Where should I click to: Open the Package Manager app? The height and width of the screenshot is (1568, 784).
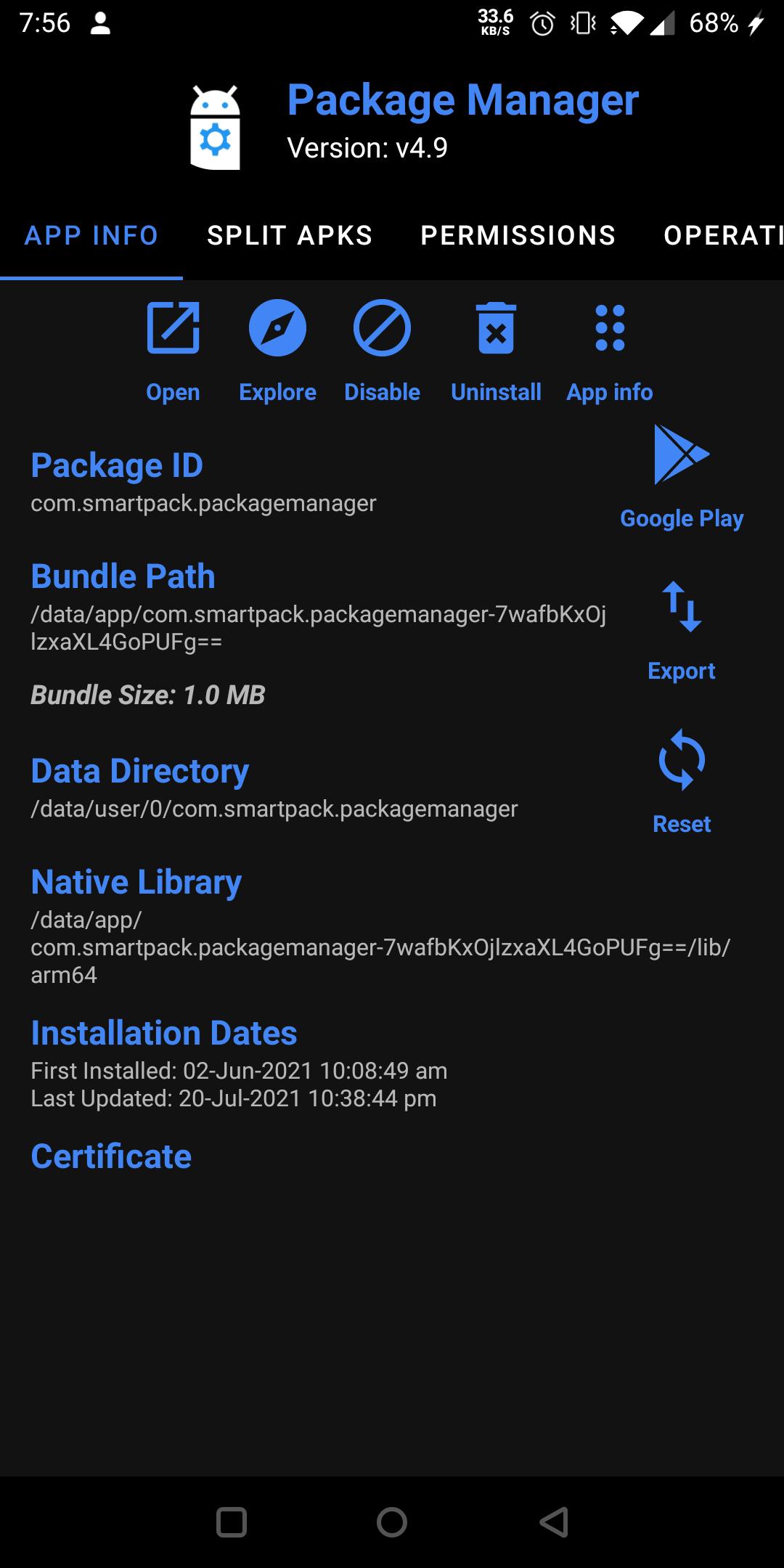[173, 352]
